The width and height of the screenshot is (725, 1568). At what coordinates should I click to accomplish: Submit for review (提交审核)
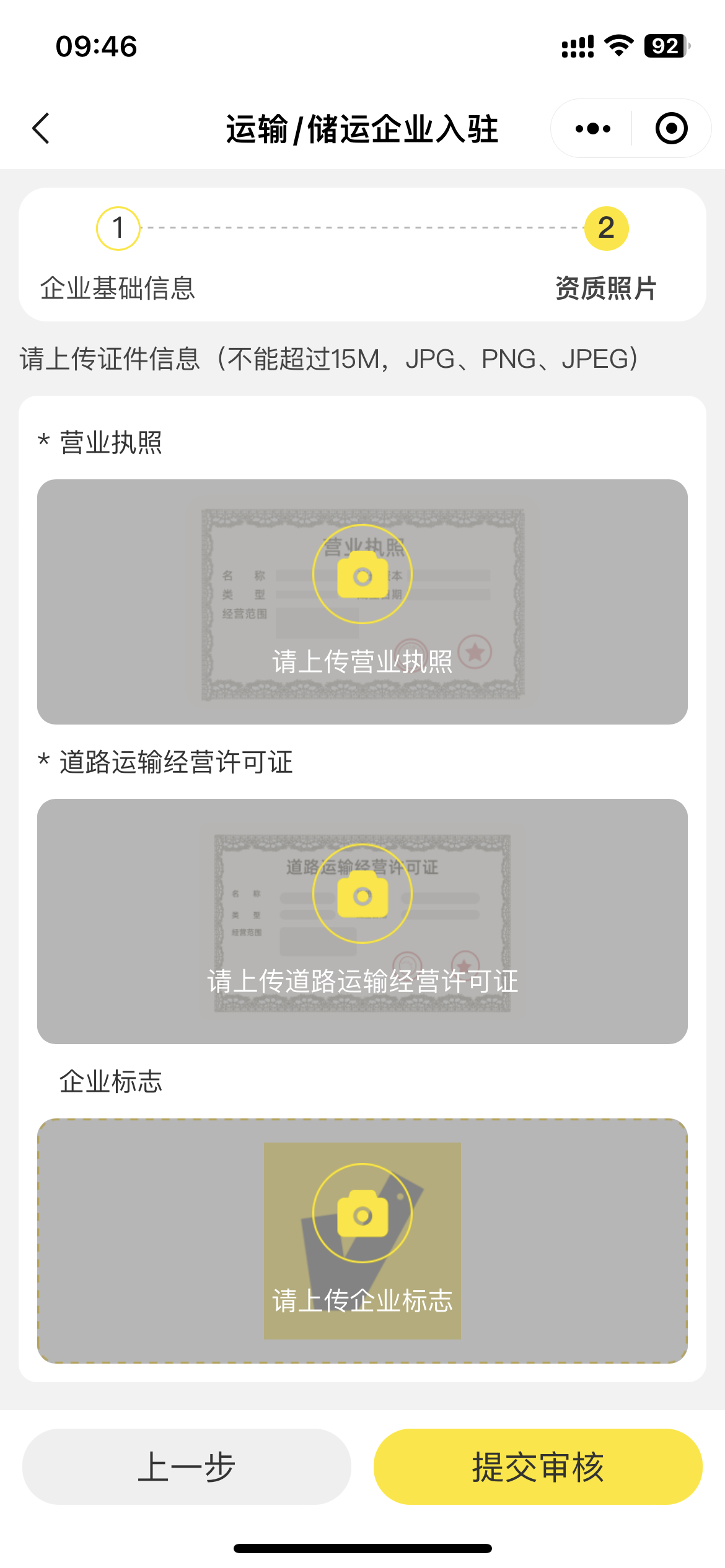coord(538,1466)
